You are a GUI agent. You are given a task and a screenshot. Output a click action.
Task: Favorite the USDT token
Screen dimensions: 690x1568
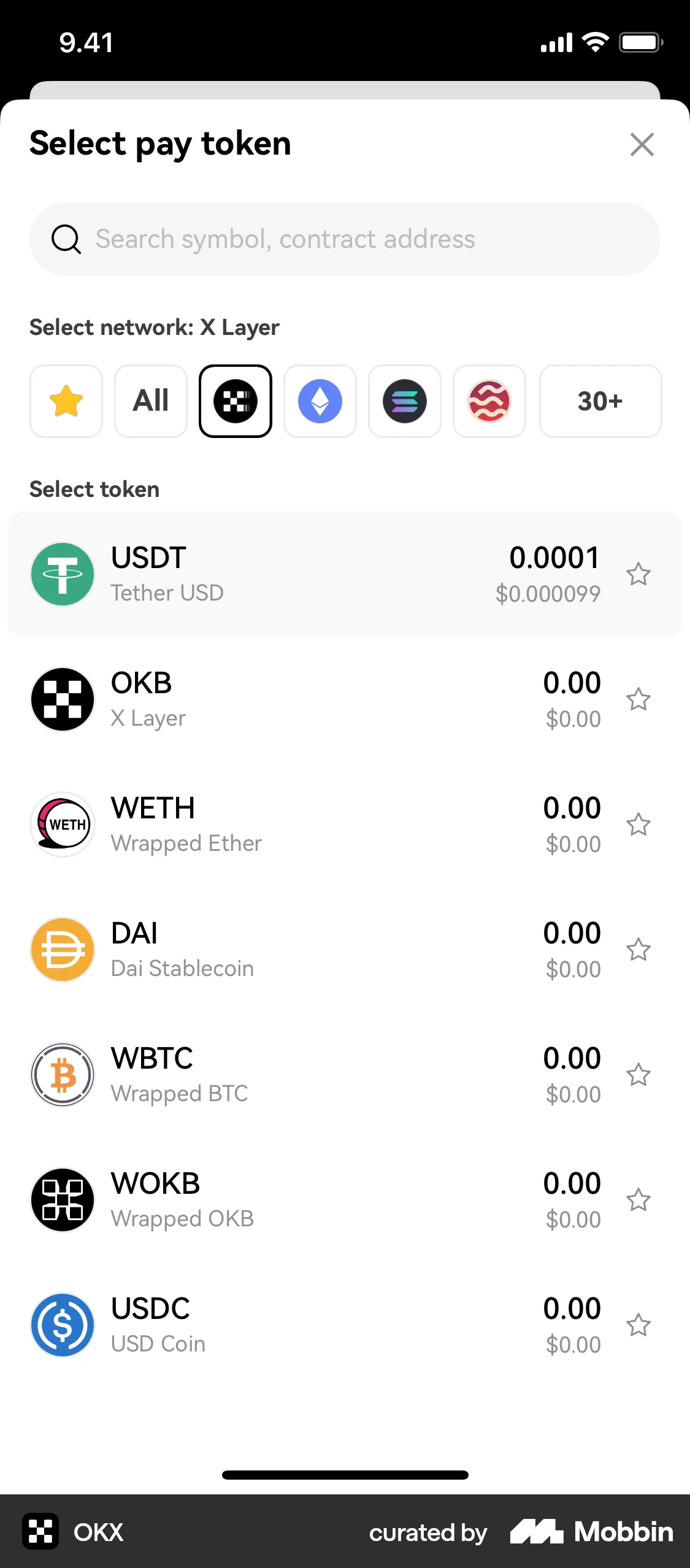click(x=639, y=574)
